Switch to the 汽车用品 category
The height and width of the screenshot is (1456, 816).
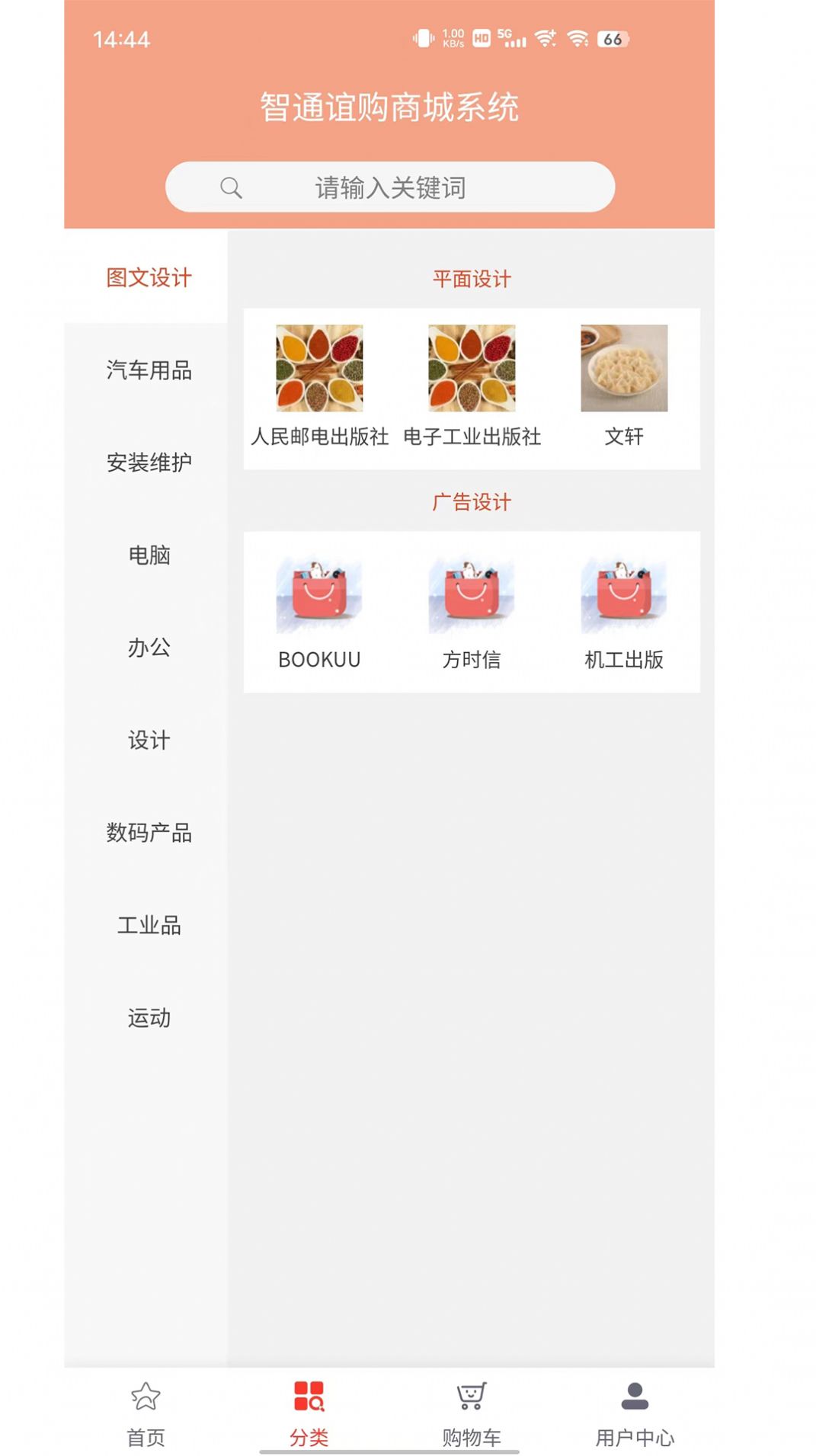pyautogui.click(x=150, y=371)
